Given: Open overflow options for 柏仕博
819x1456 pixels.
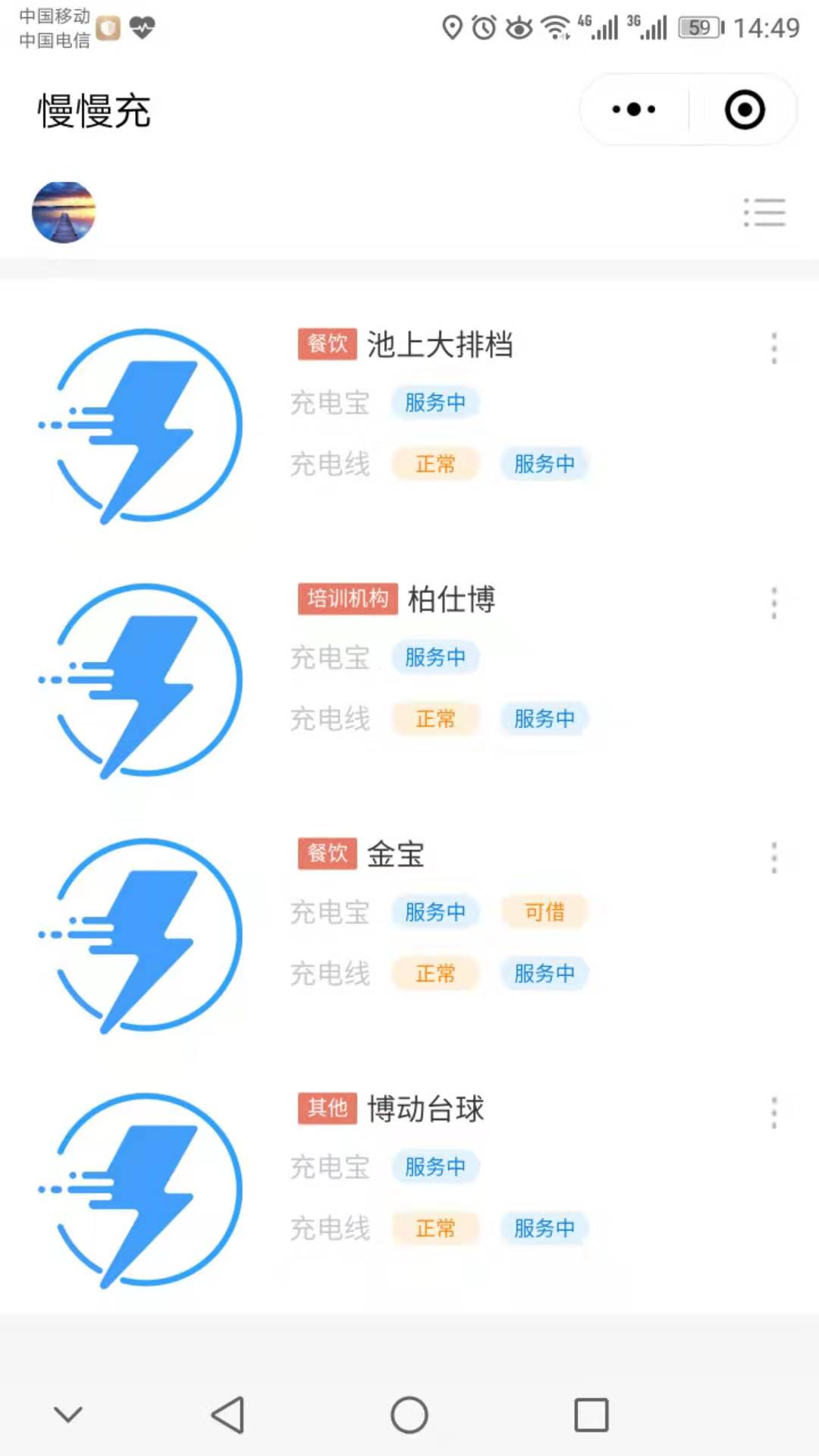Looking at the screenshot, I should pyautogui.click(x=774, y=603).
